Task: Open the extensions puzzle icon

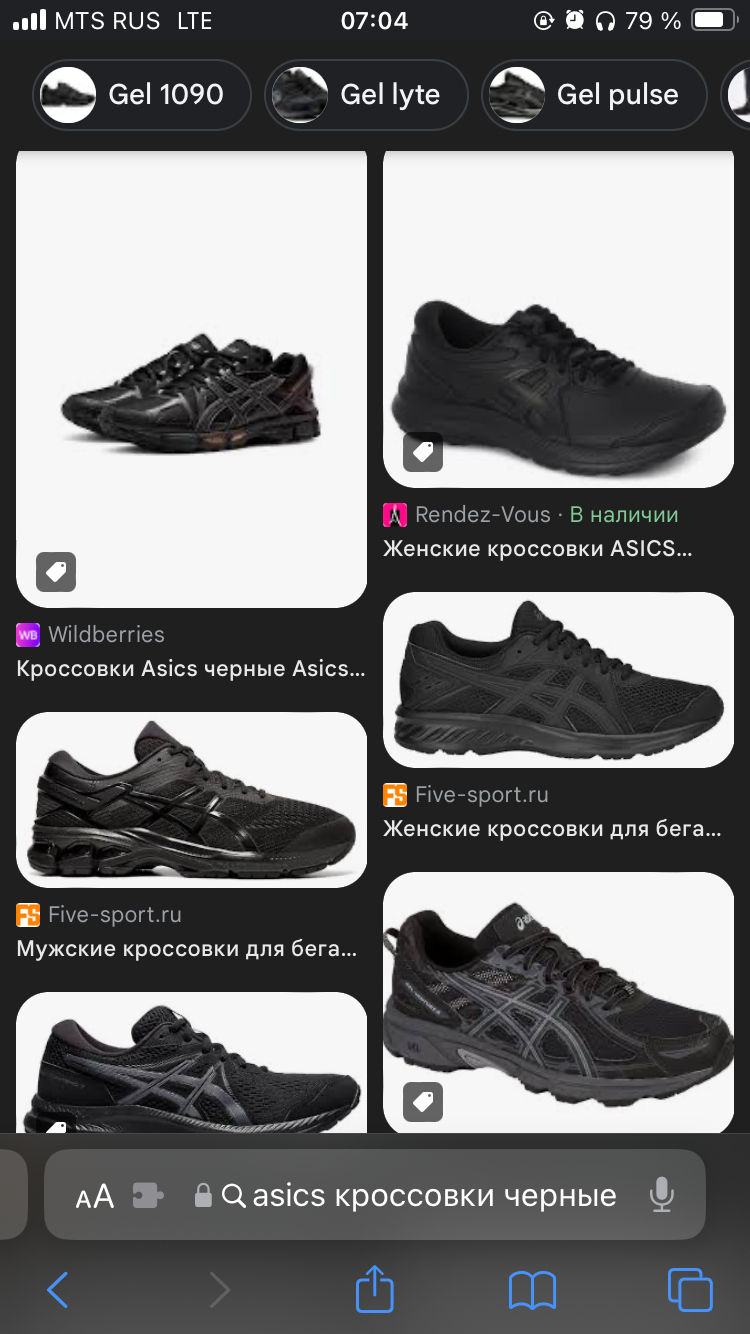Action: pyautogui.click(x=147, y=1196)
